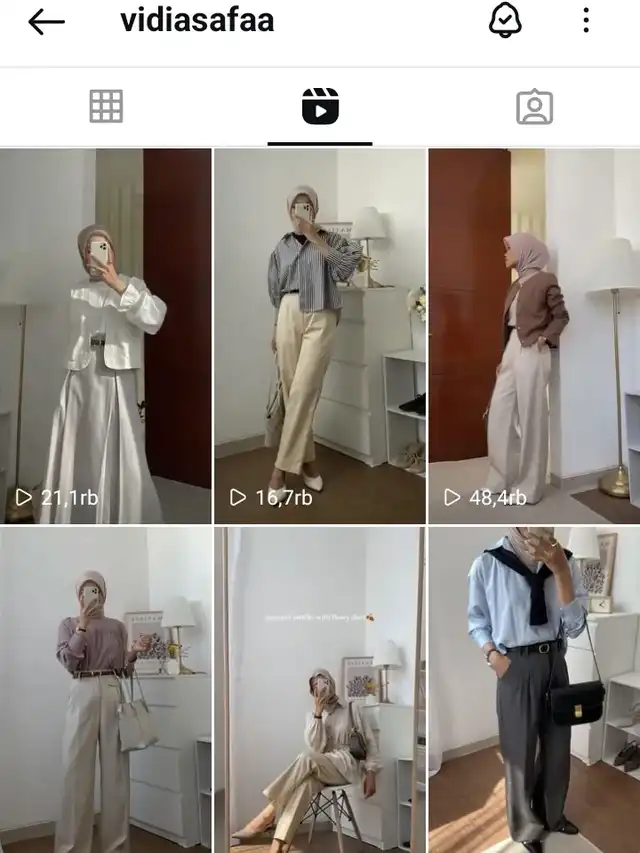This screenshot has height=853, width=640.
Task: Select the Reels tab
Action: [x=320, y=106]
